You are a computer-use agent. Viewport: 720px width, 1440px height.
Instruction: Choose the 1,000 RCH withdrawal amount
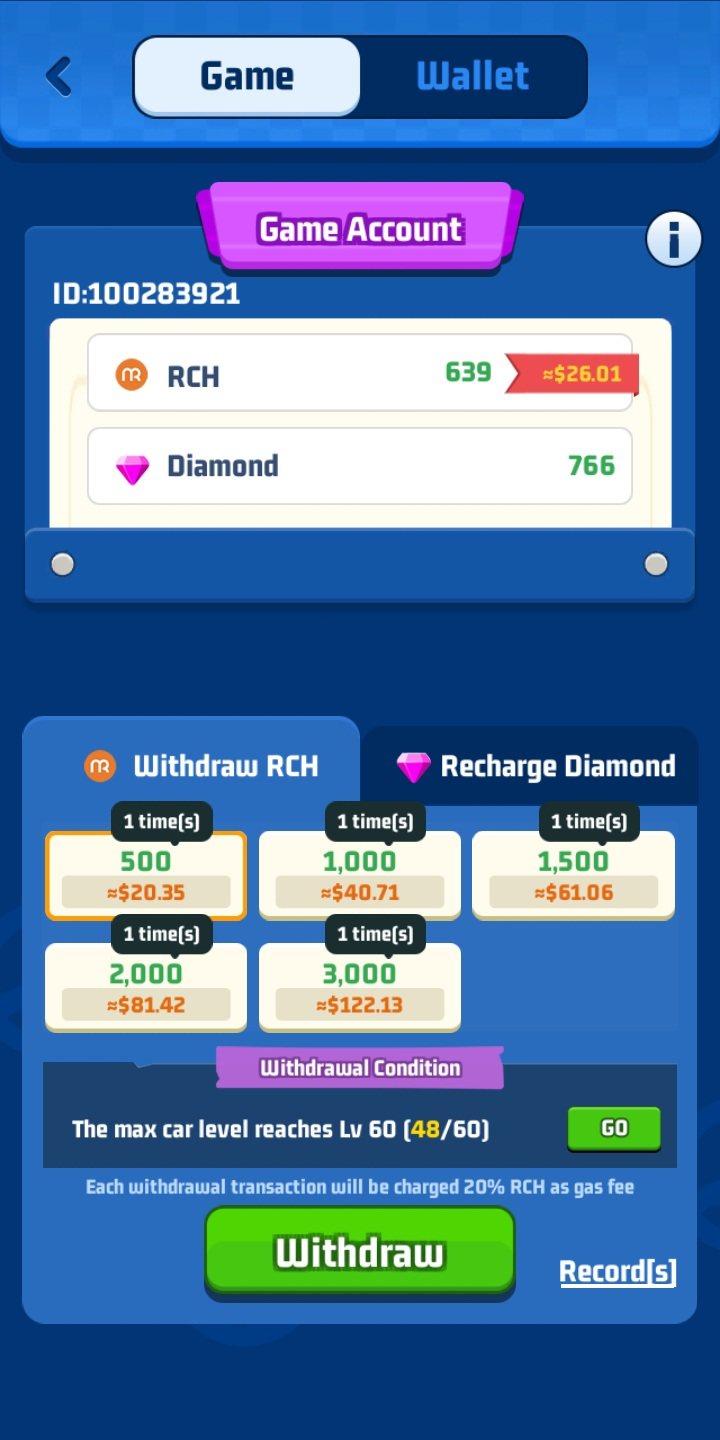(x=360, y=876)
